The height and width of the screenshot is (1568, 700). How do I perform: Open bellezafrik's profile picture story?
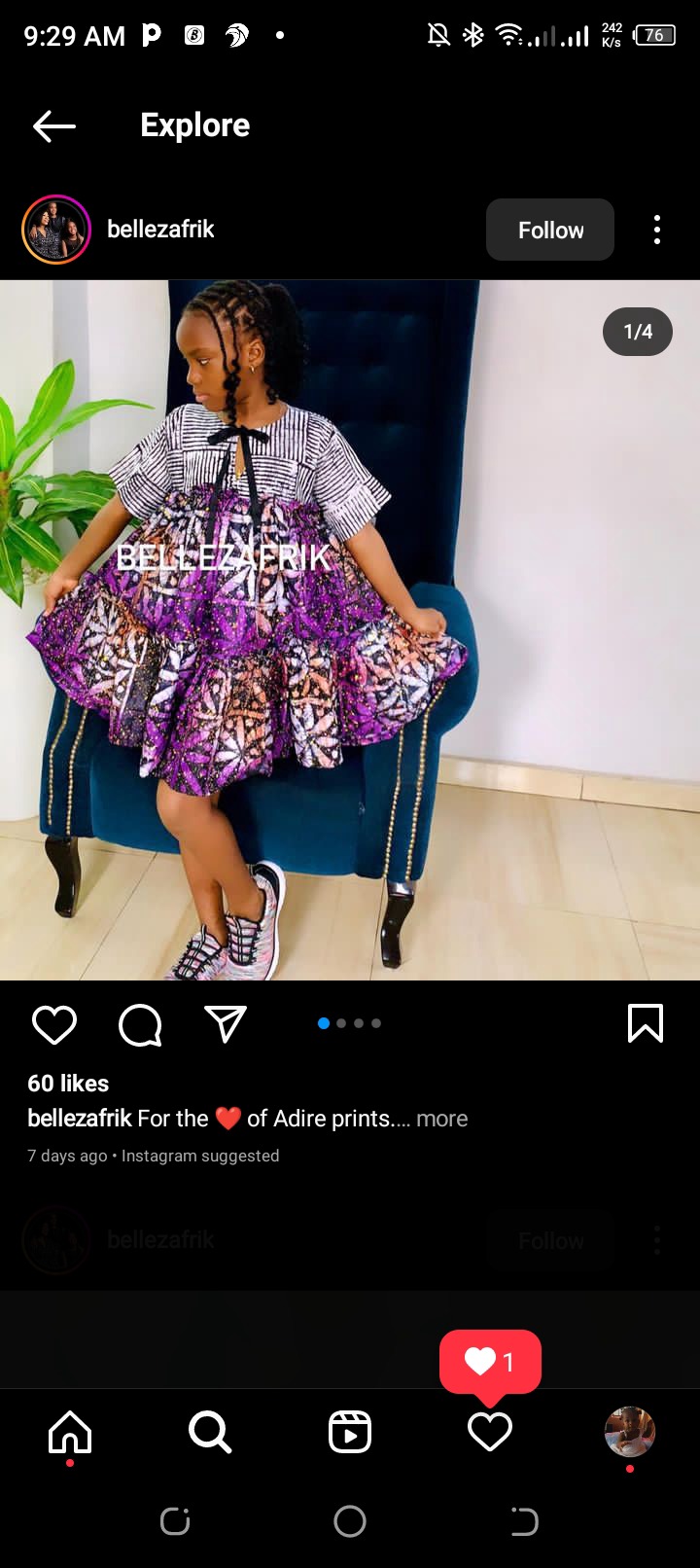(x=56, y=230)
